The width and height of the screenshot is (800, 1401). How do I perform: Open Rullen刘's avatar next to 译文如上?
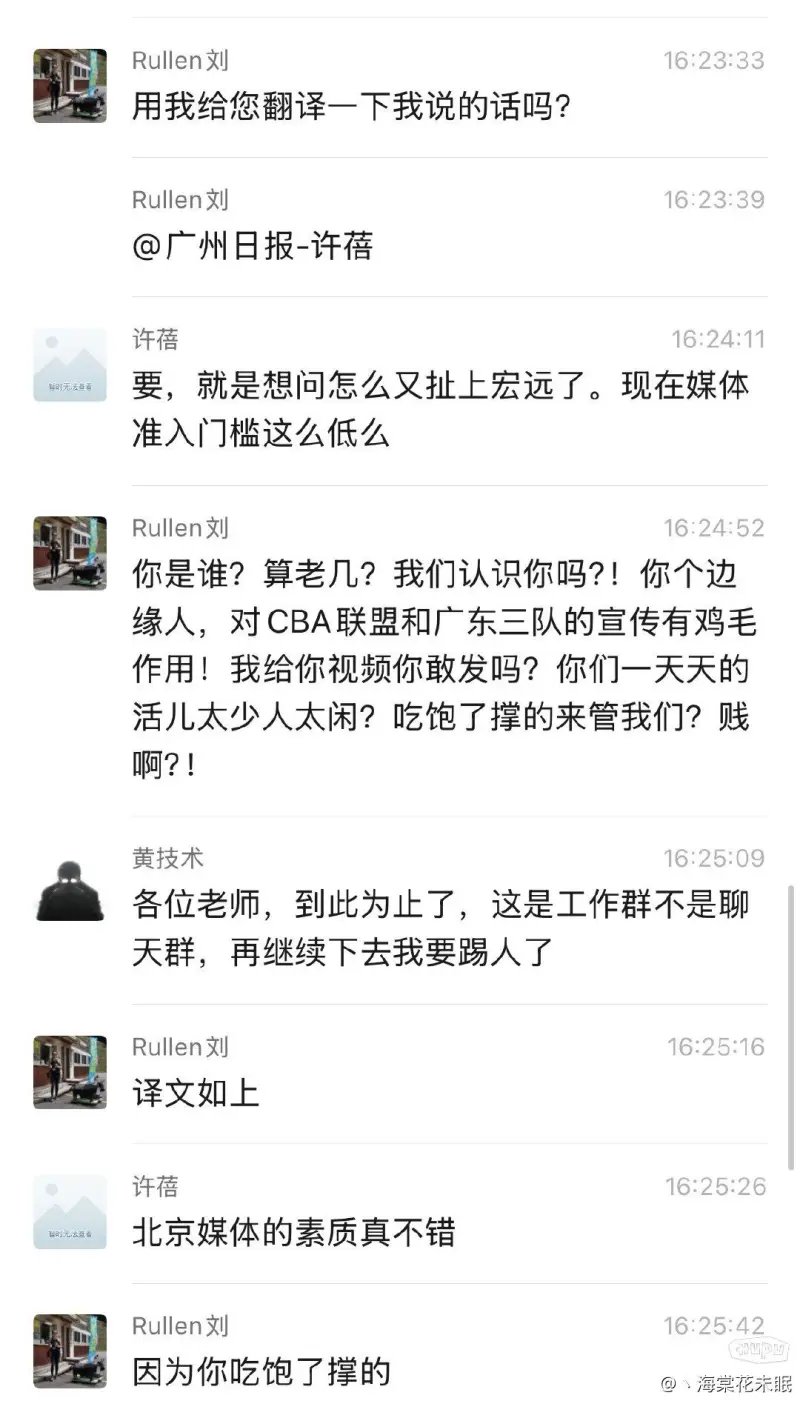pos(70,1072)
